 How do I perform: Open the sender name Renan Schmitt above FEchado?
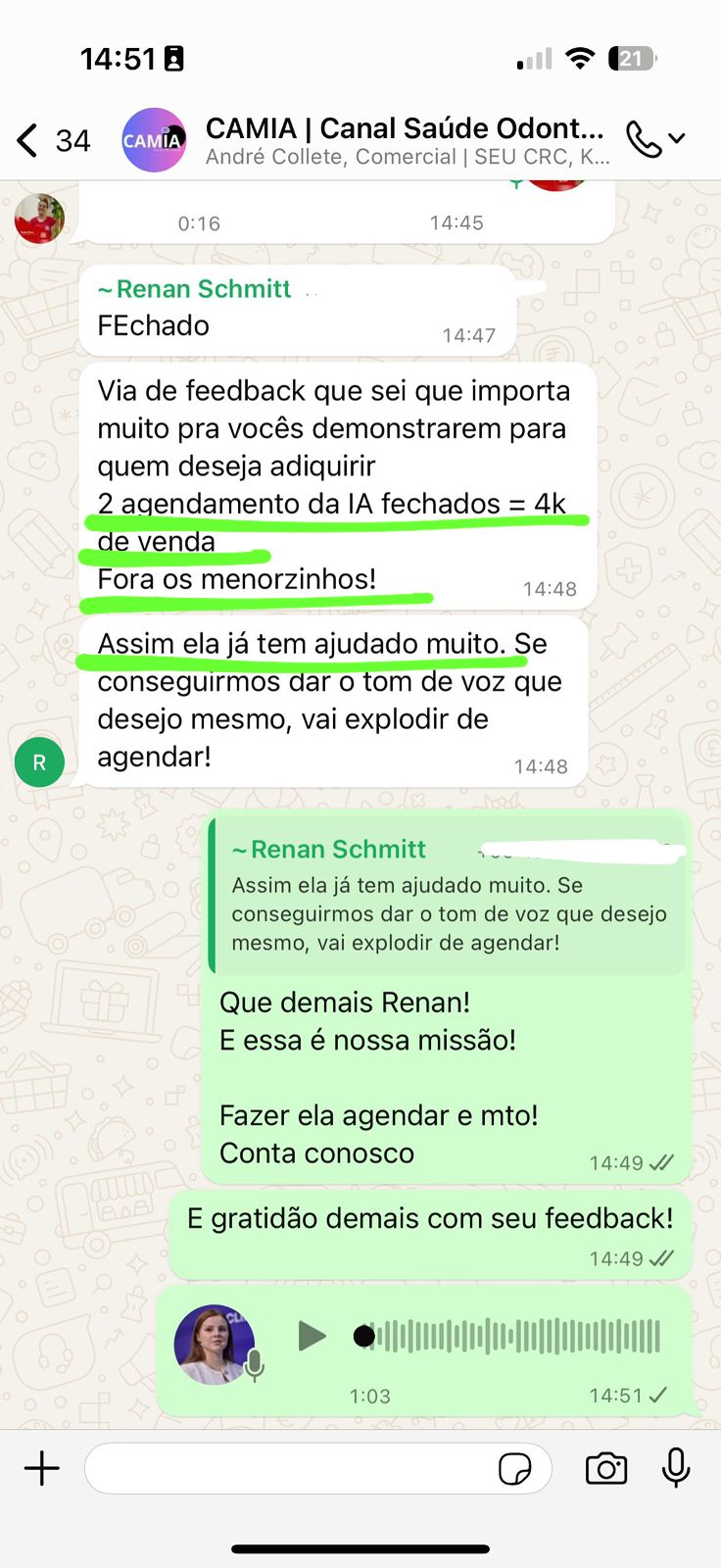pyautogui.click(x=203, y=289)
